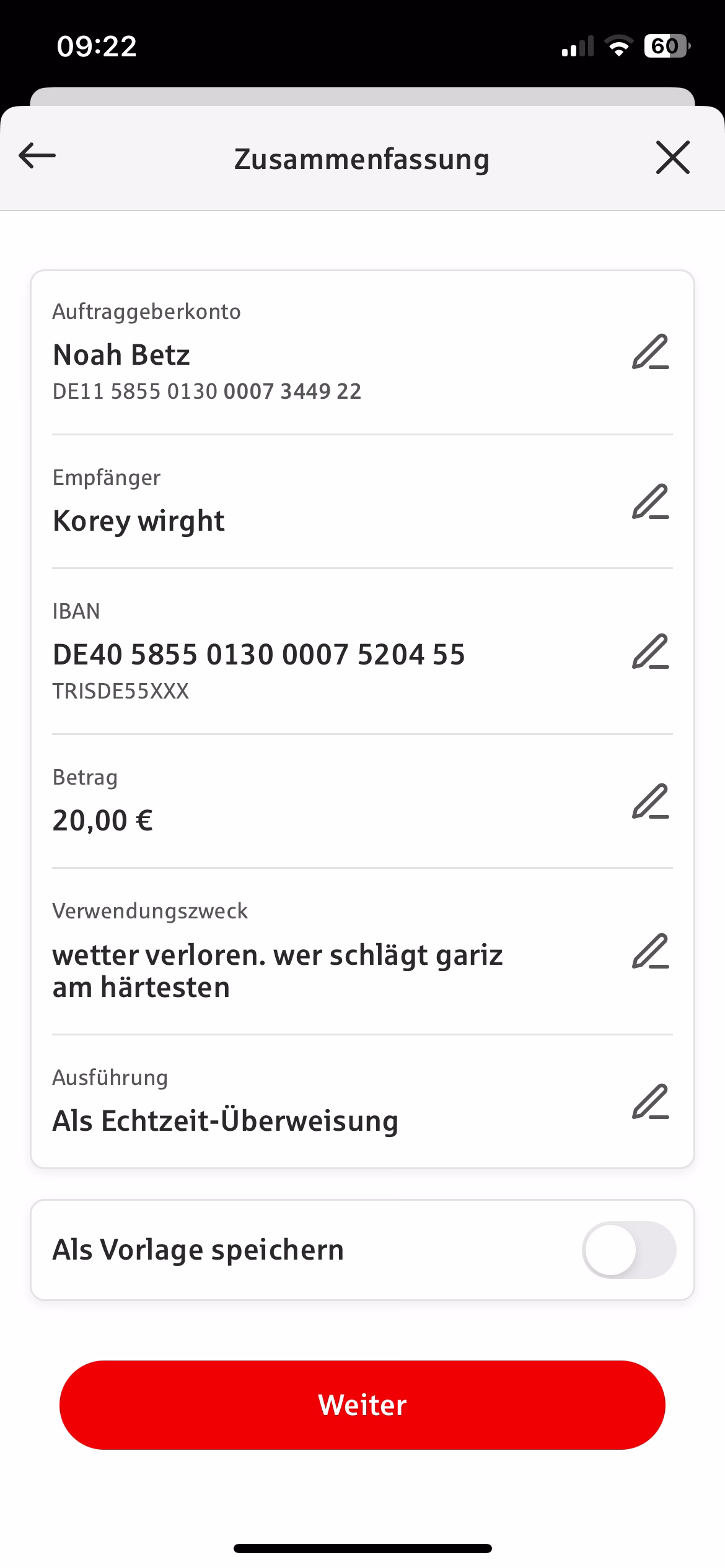Close the Zusammenfassung screen

pyautogui.click(x=672, y=157)
